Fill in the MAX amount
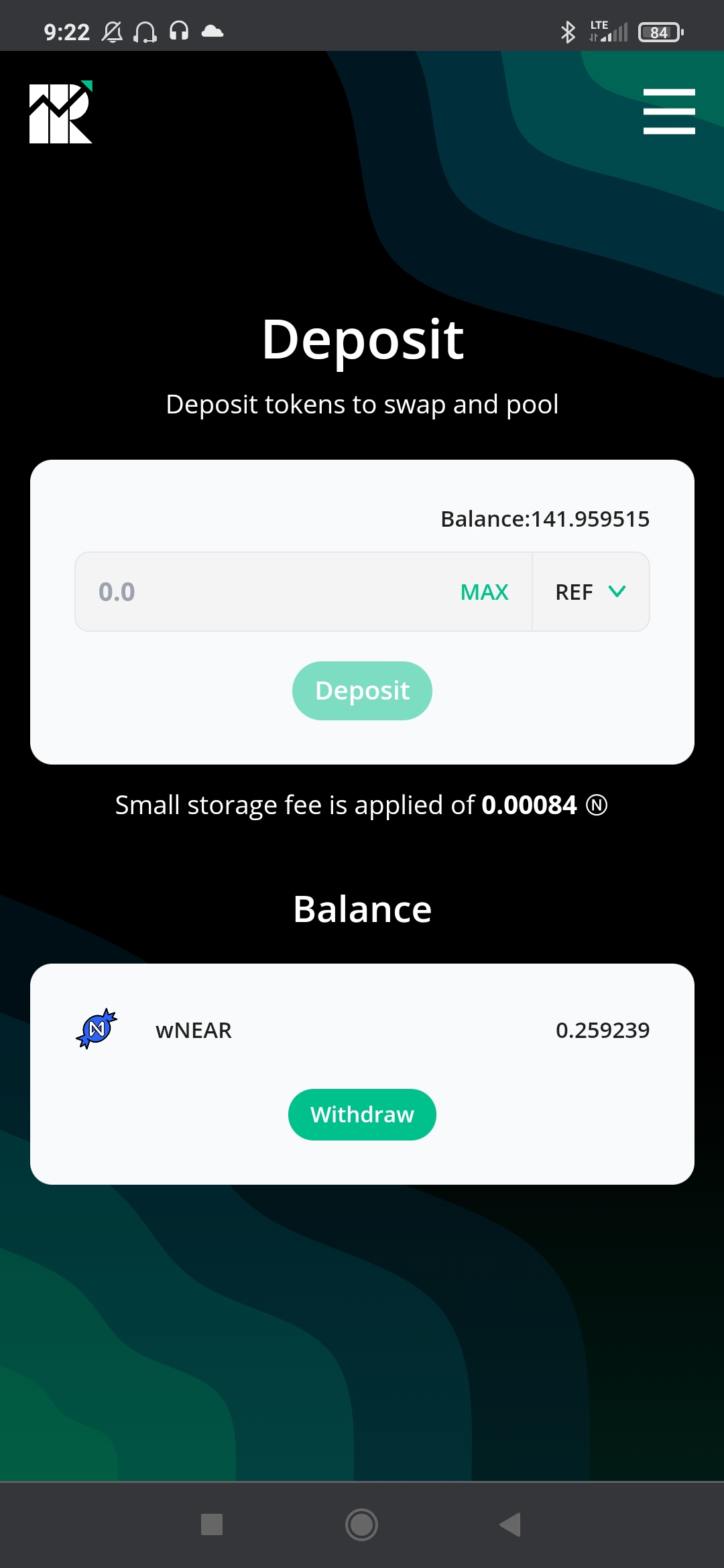The width and height of the screenshot is (724, 1568). click(484, 592)
